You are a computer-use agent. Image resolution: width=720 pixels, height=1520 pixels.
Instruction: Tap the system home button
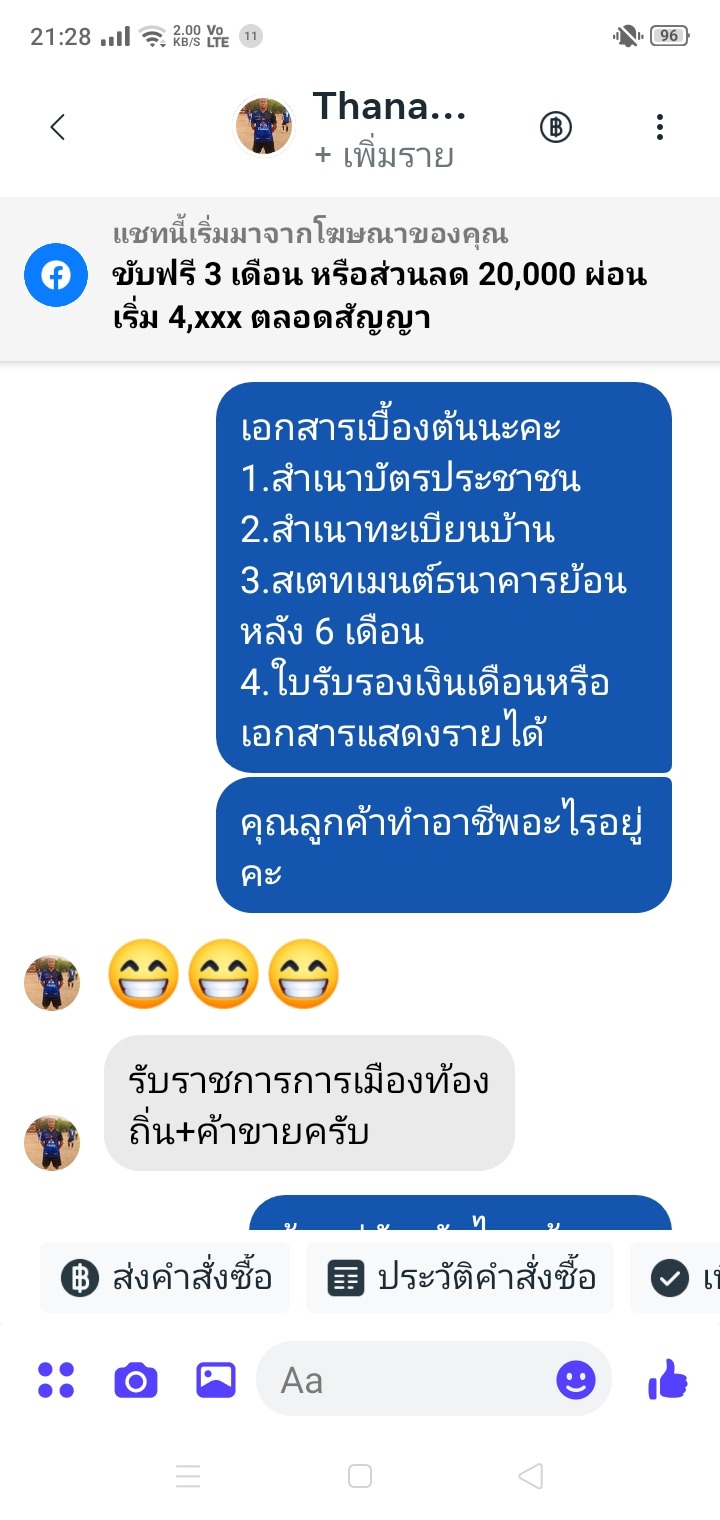pyautogui.click(x=360, y=1476)
